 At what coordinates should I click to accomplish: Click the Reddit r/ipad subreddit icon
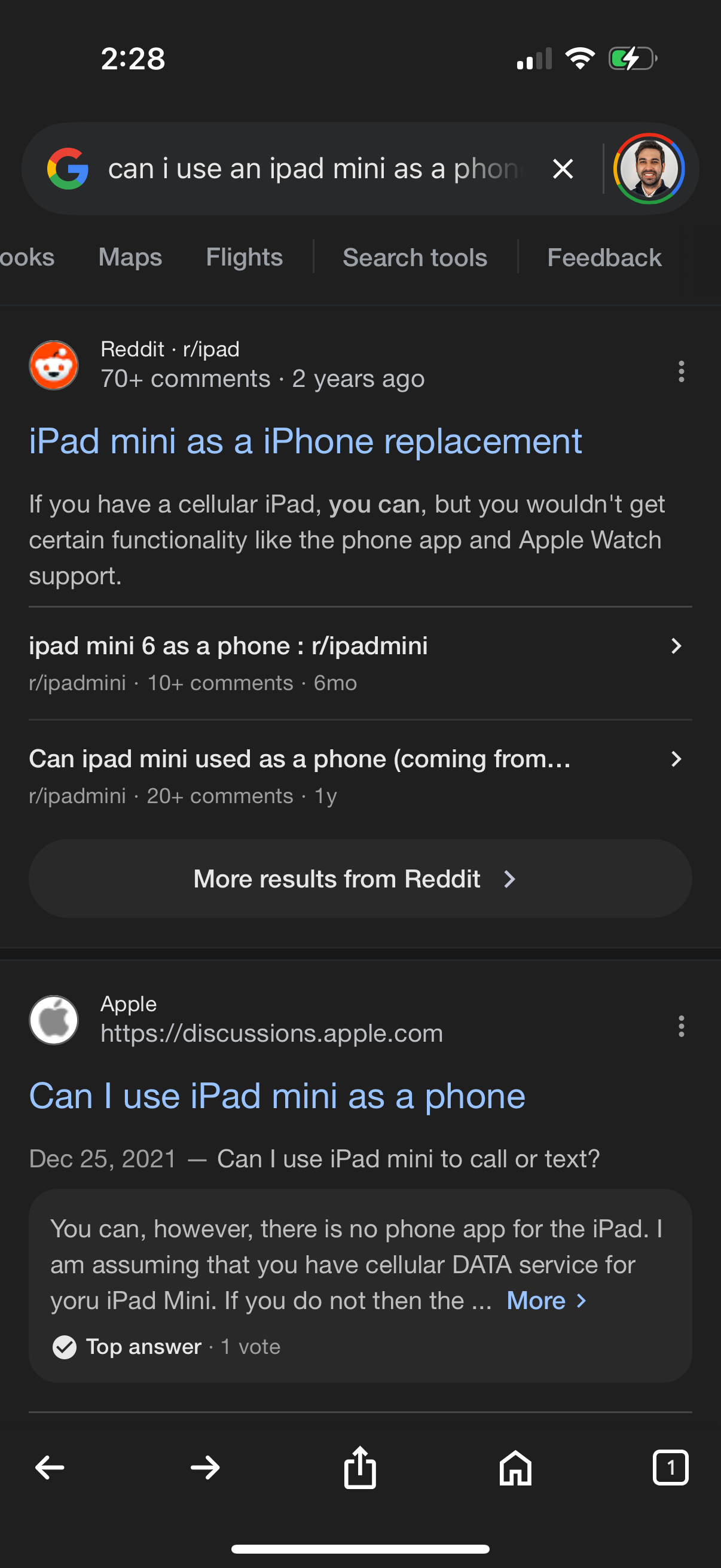pyautogui.click(x=54, y=364)
